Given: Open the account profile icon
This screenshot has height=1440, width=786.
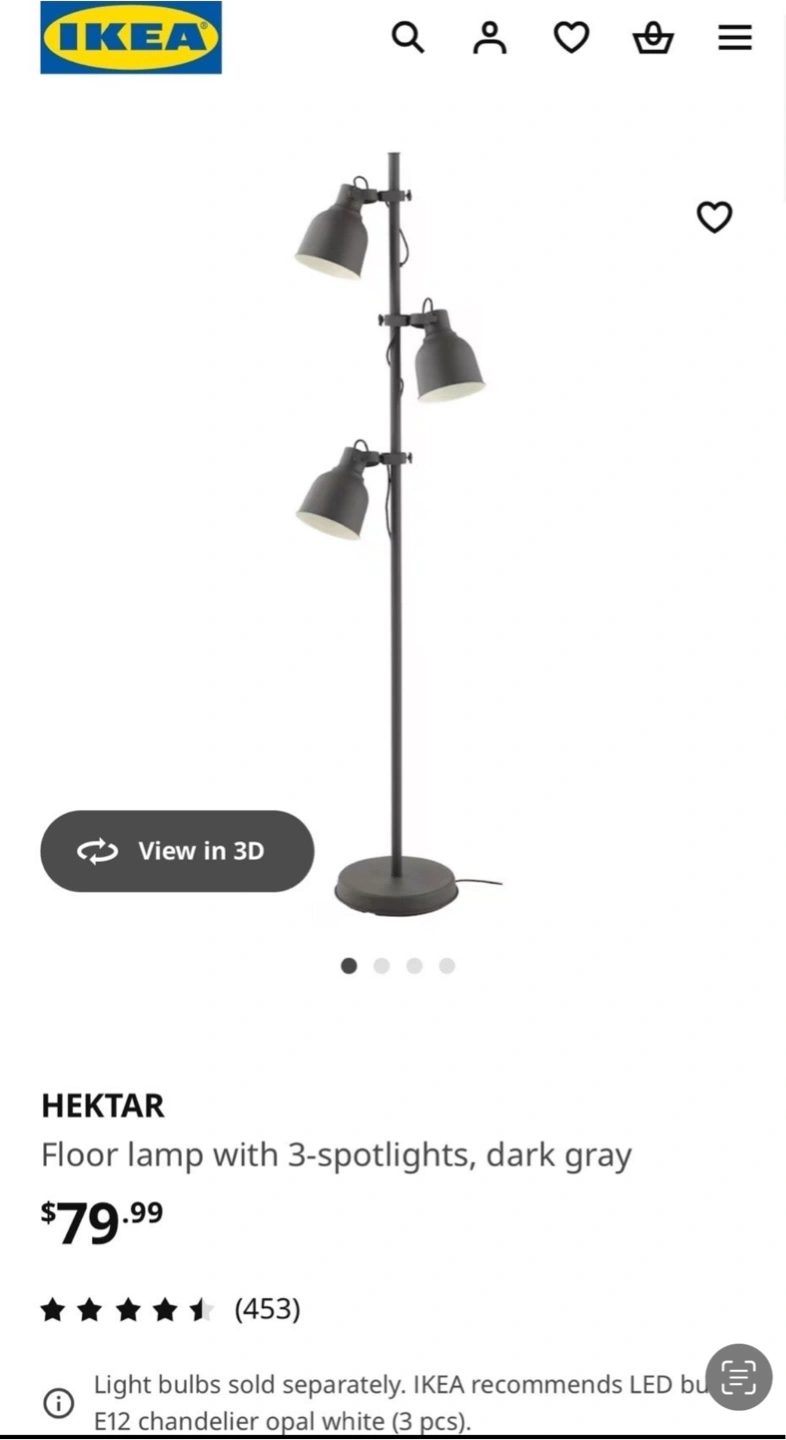Looking at the screenshot, I should [490, 38].
